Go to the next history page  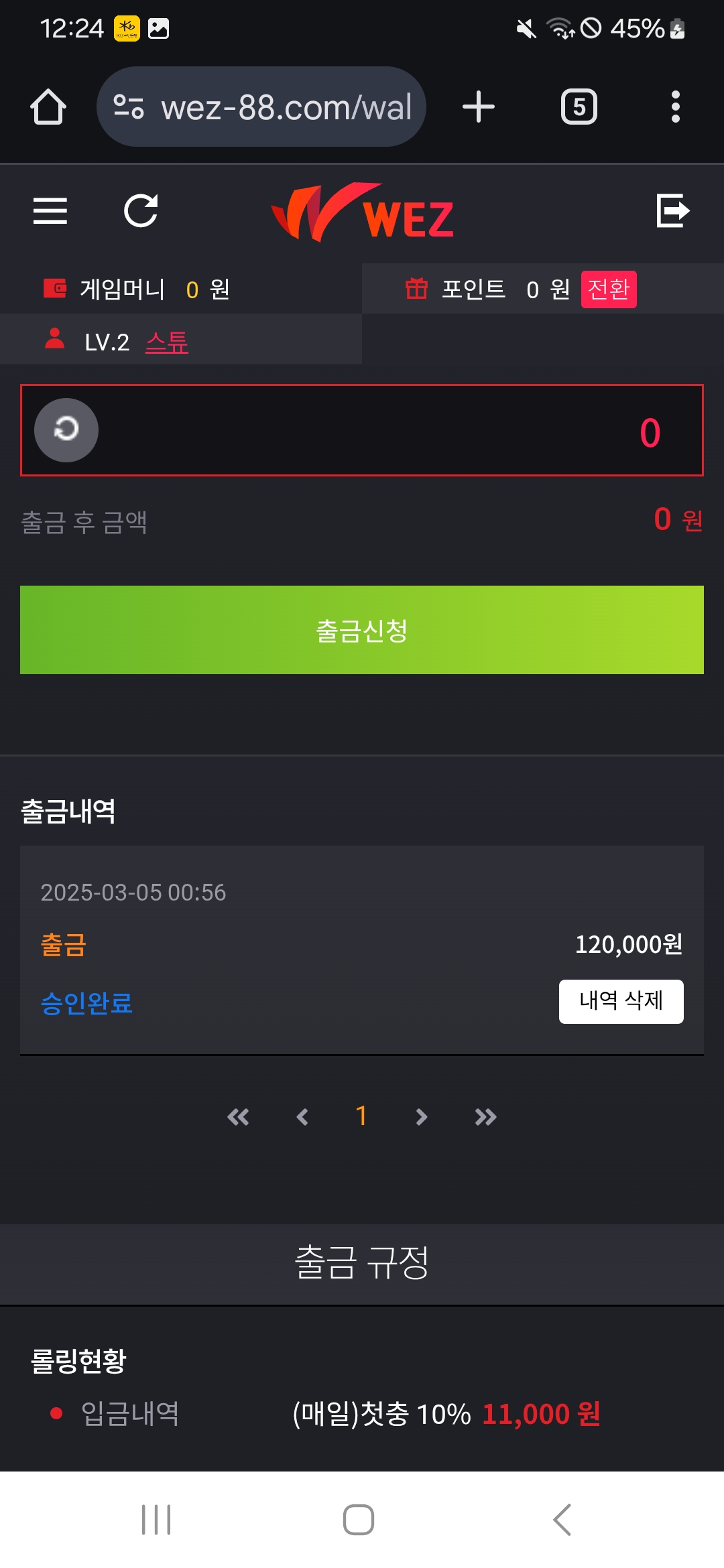tap(421, 1116)
